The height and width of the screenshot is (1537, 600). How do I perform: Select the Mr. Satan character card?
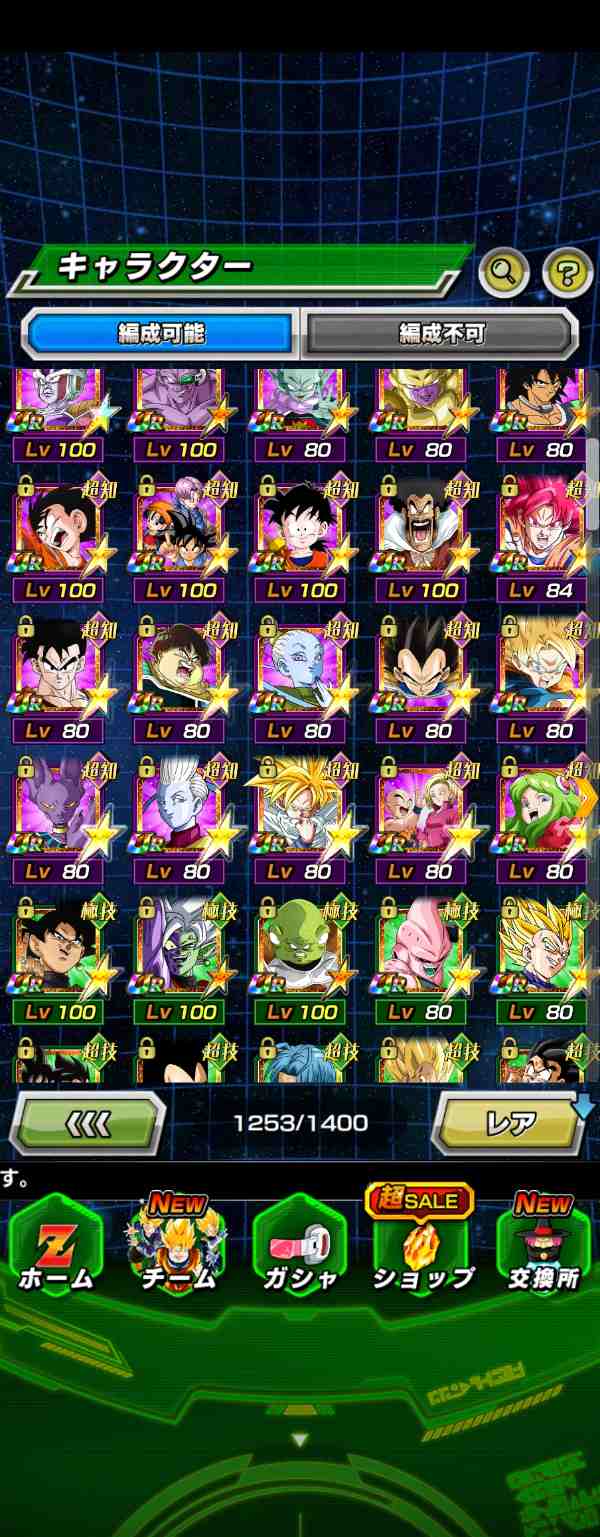pyautogui.click(x=422, y=535)
